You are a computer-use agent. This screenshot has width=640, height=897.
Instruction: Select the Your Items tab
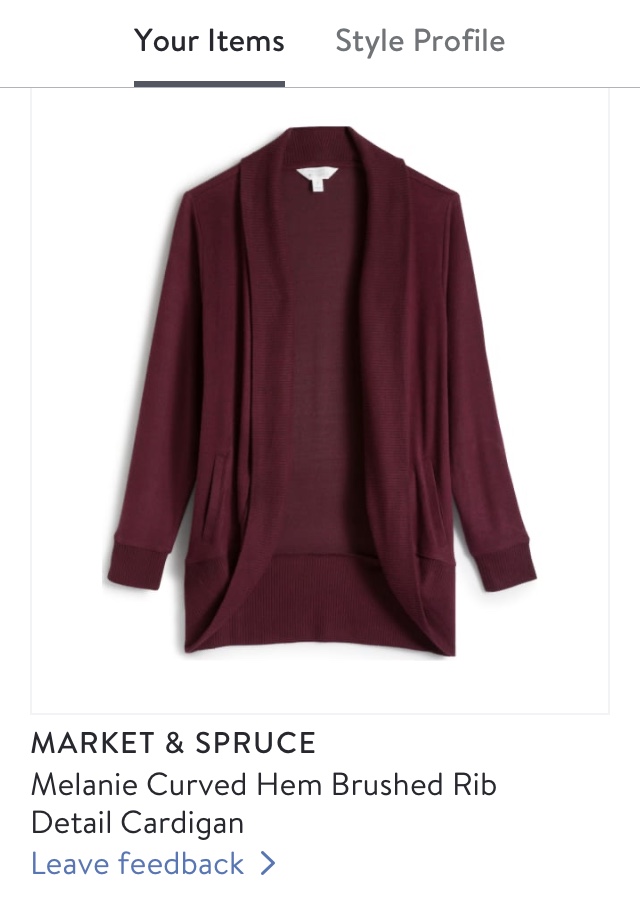[209, 41]
